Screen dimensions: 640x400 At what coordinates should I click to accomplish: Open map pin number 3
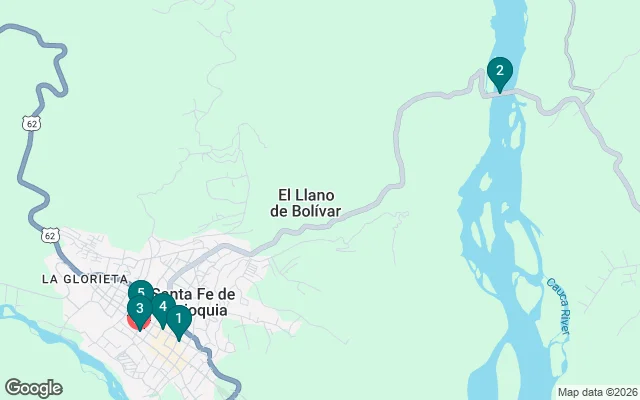[139, 308]
